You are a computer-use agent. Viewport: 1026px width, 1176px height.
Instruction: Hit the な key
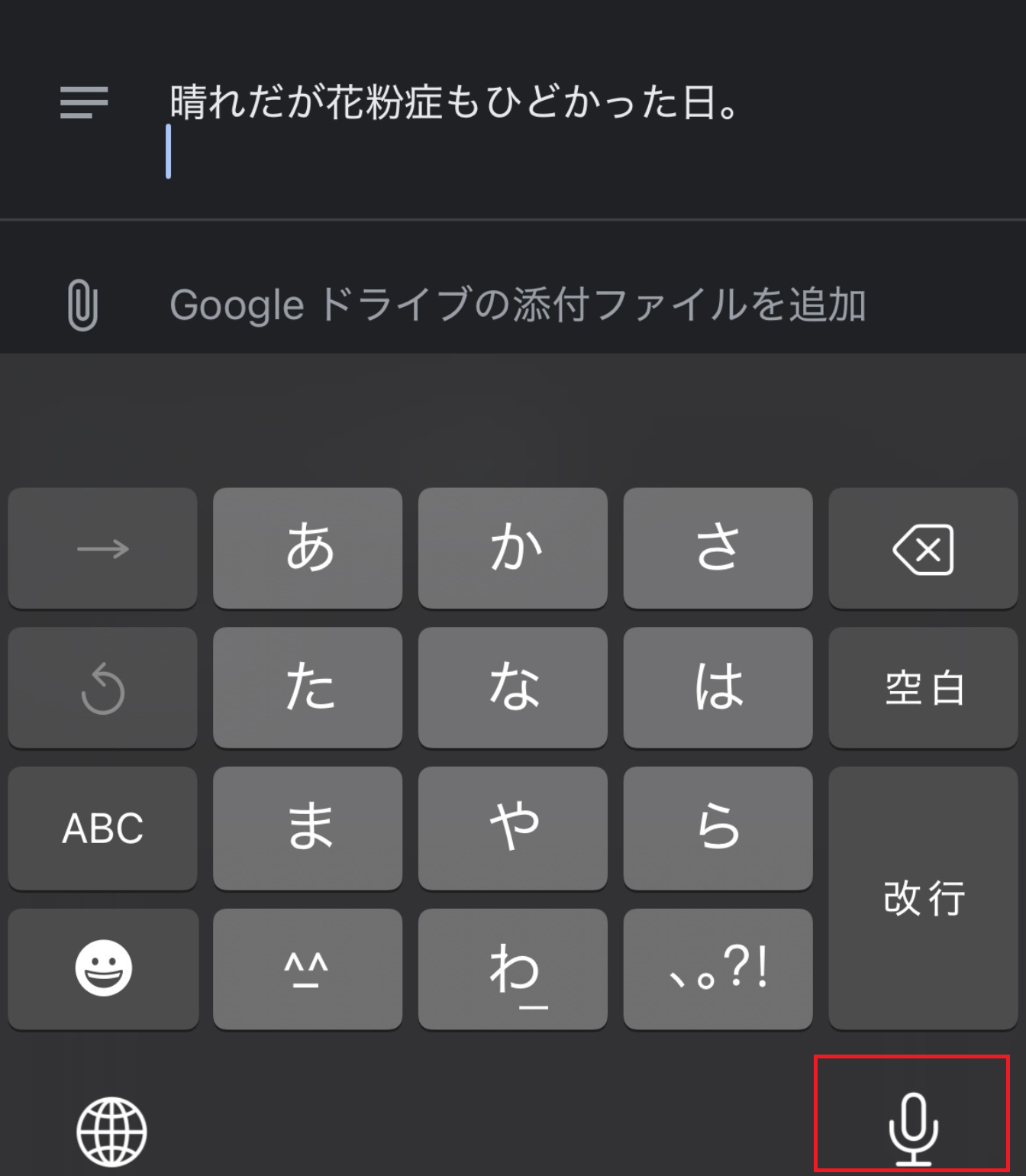tap(513, 687)
